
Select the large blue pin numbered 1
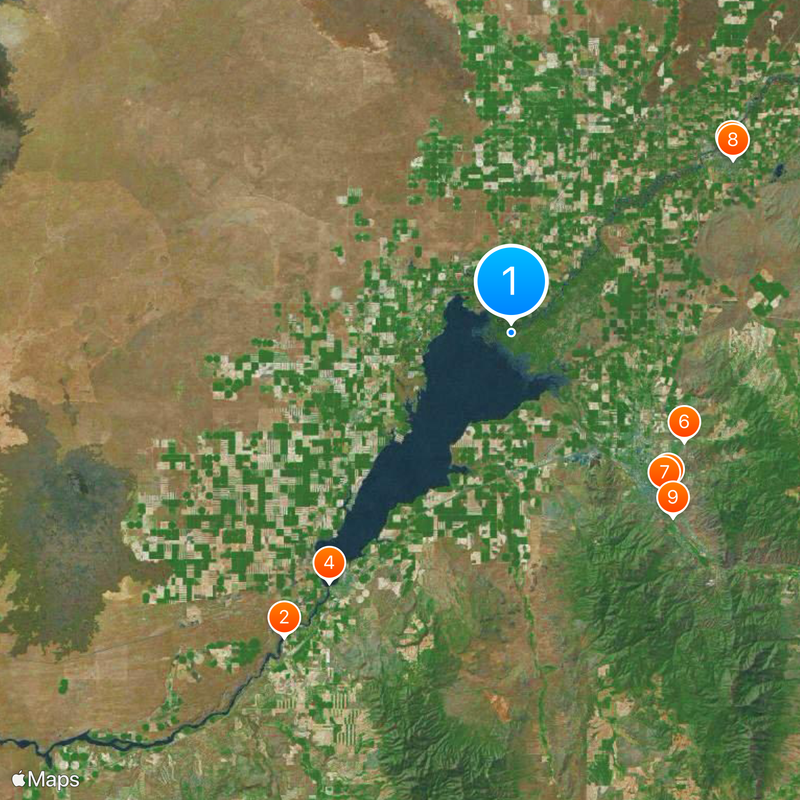click(x=511, y=282)
